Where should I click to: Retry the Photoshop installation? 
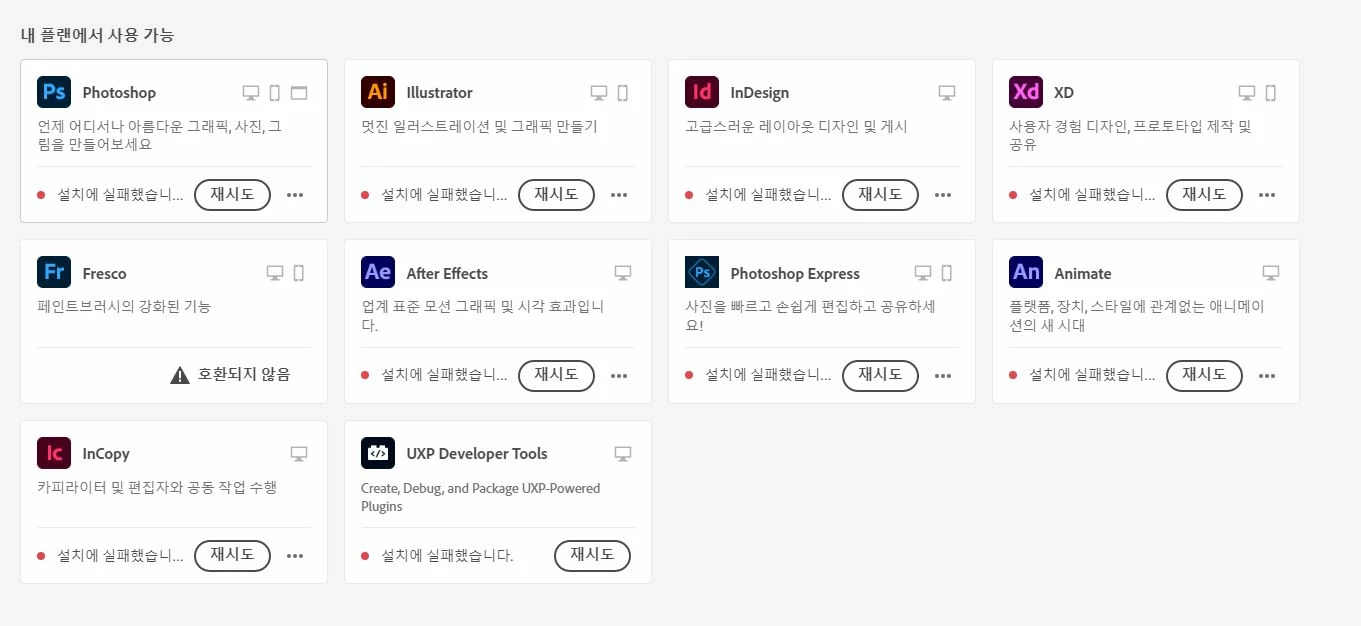(232, 195)
